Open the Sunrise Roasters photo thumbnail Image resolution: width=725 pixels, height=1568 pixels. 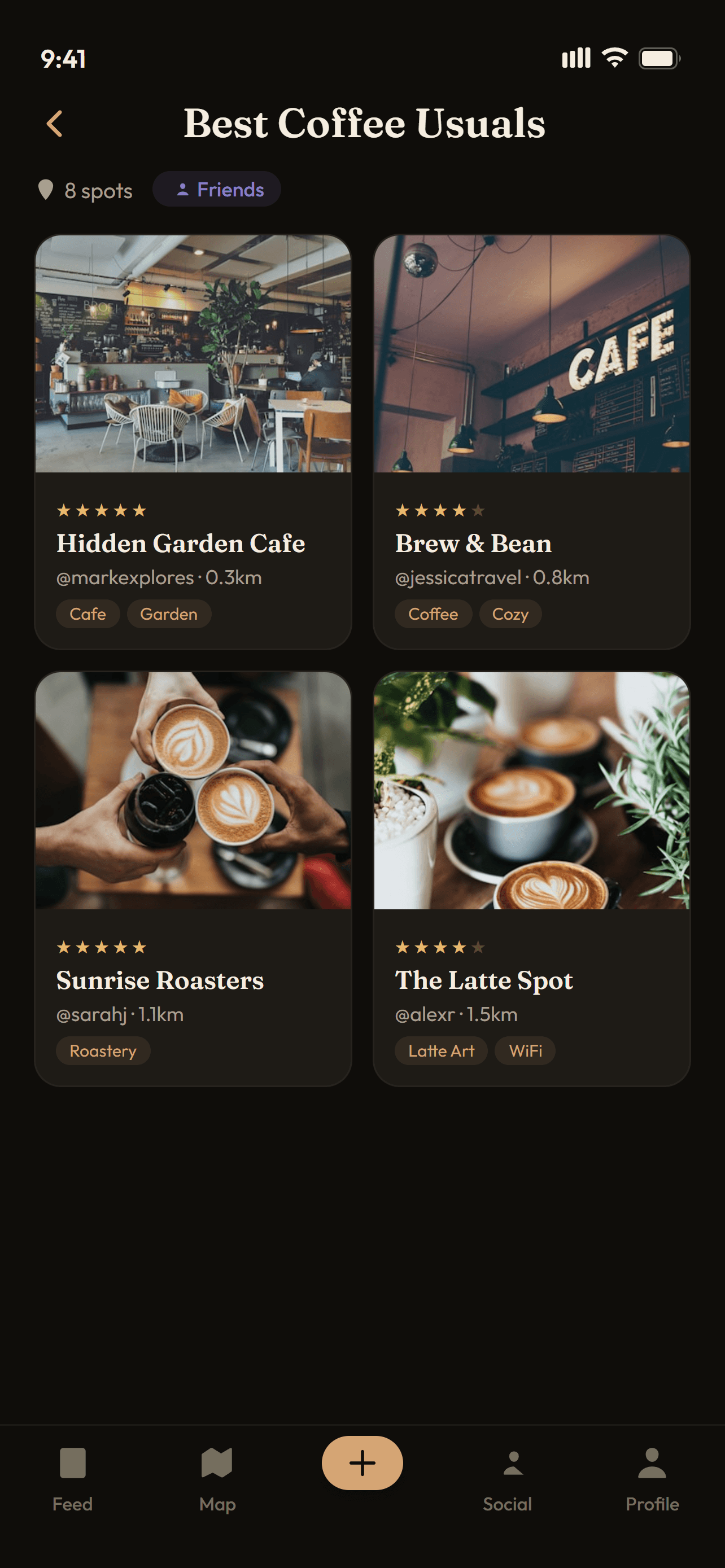(x=194, y=798)
